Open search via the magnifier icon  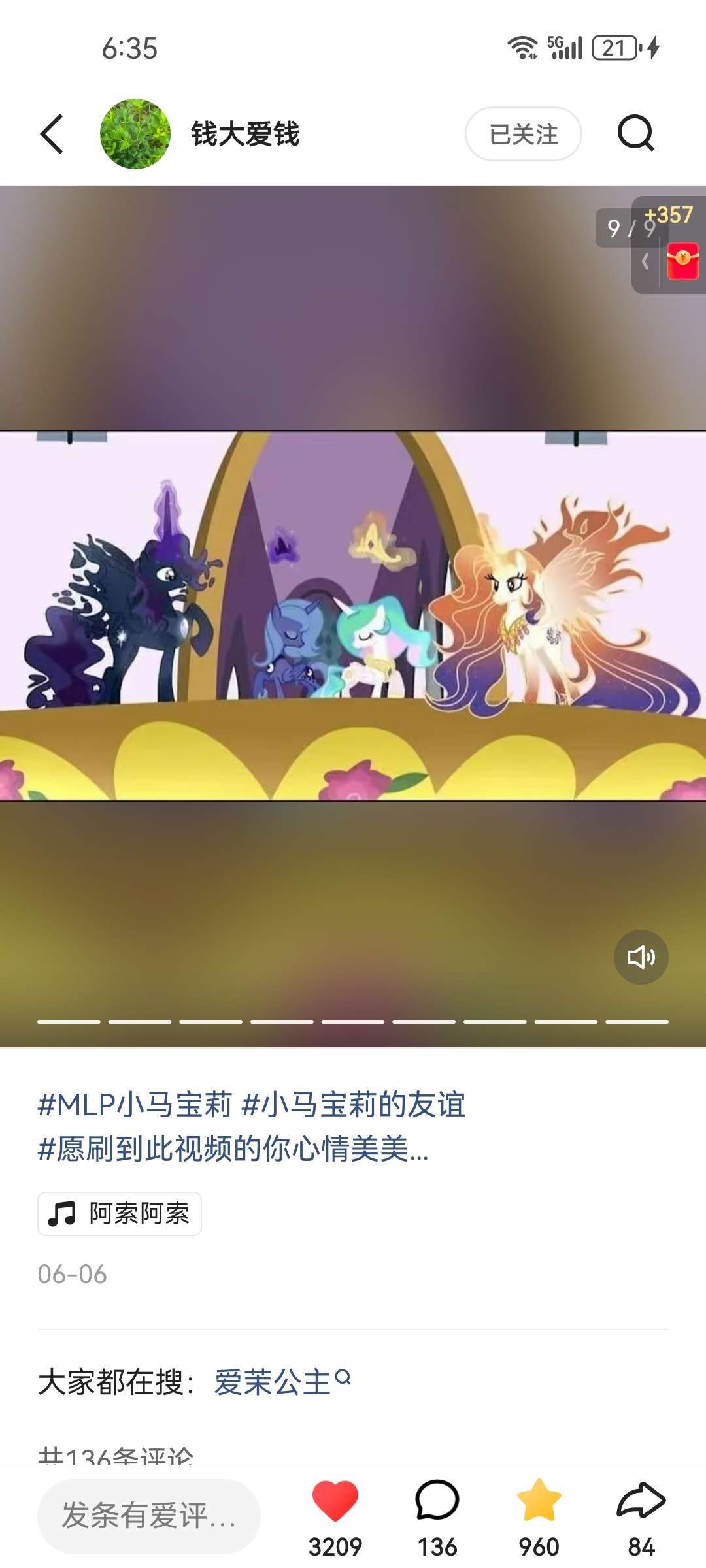(x=635, y=133)
